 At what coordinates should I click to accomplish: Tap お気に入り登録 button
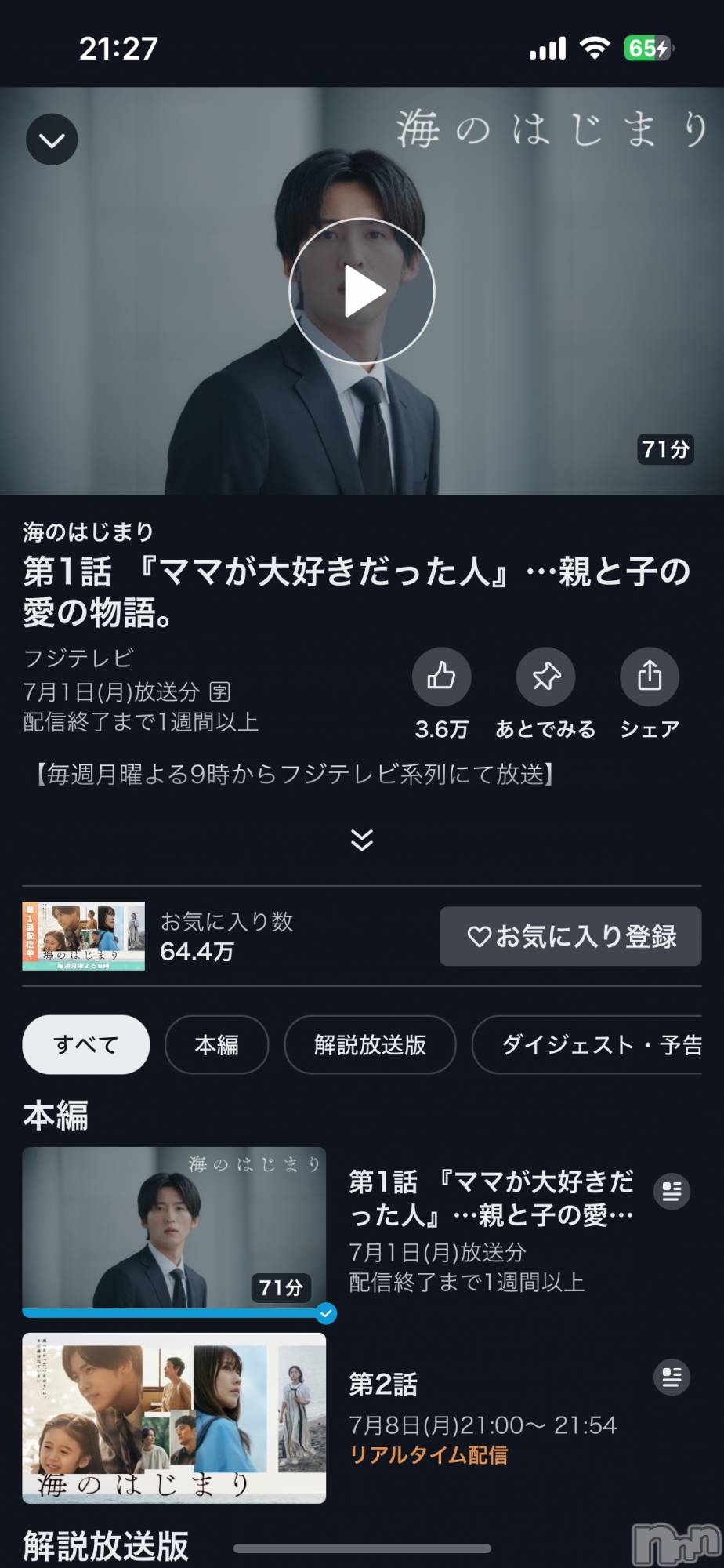coord(570,936)
